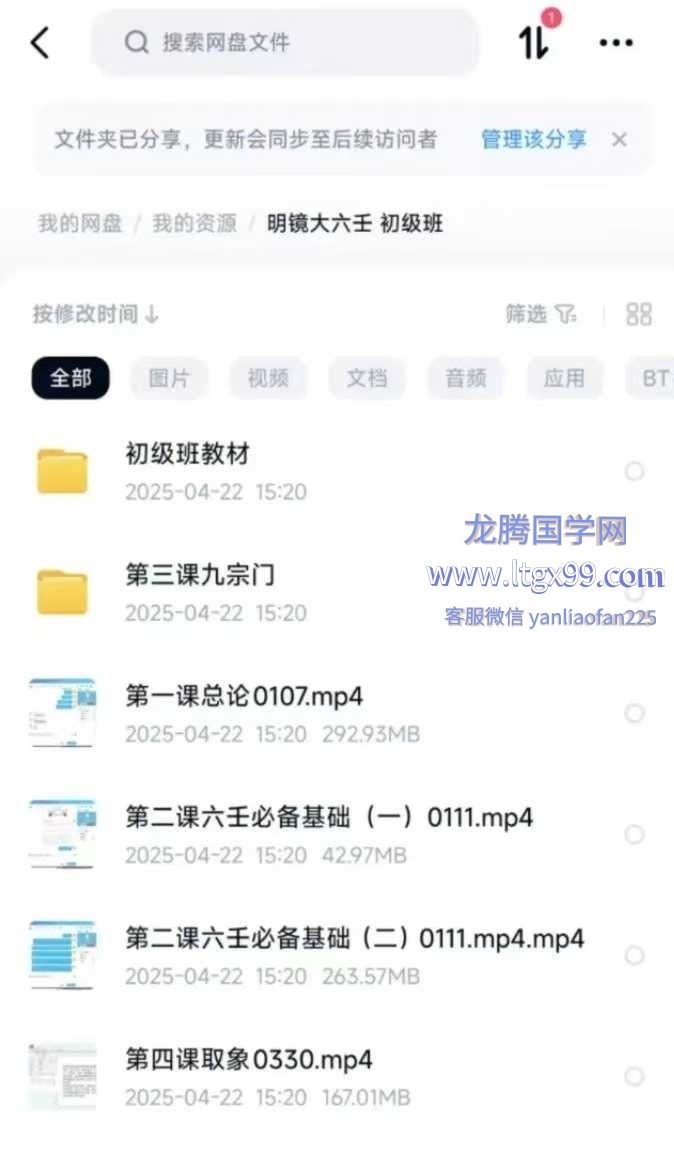Open 管理该分享 link

533,140
